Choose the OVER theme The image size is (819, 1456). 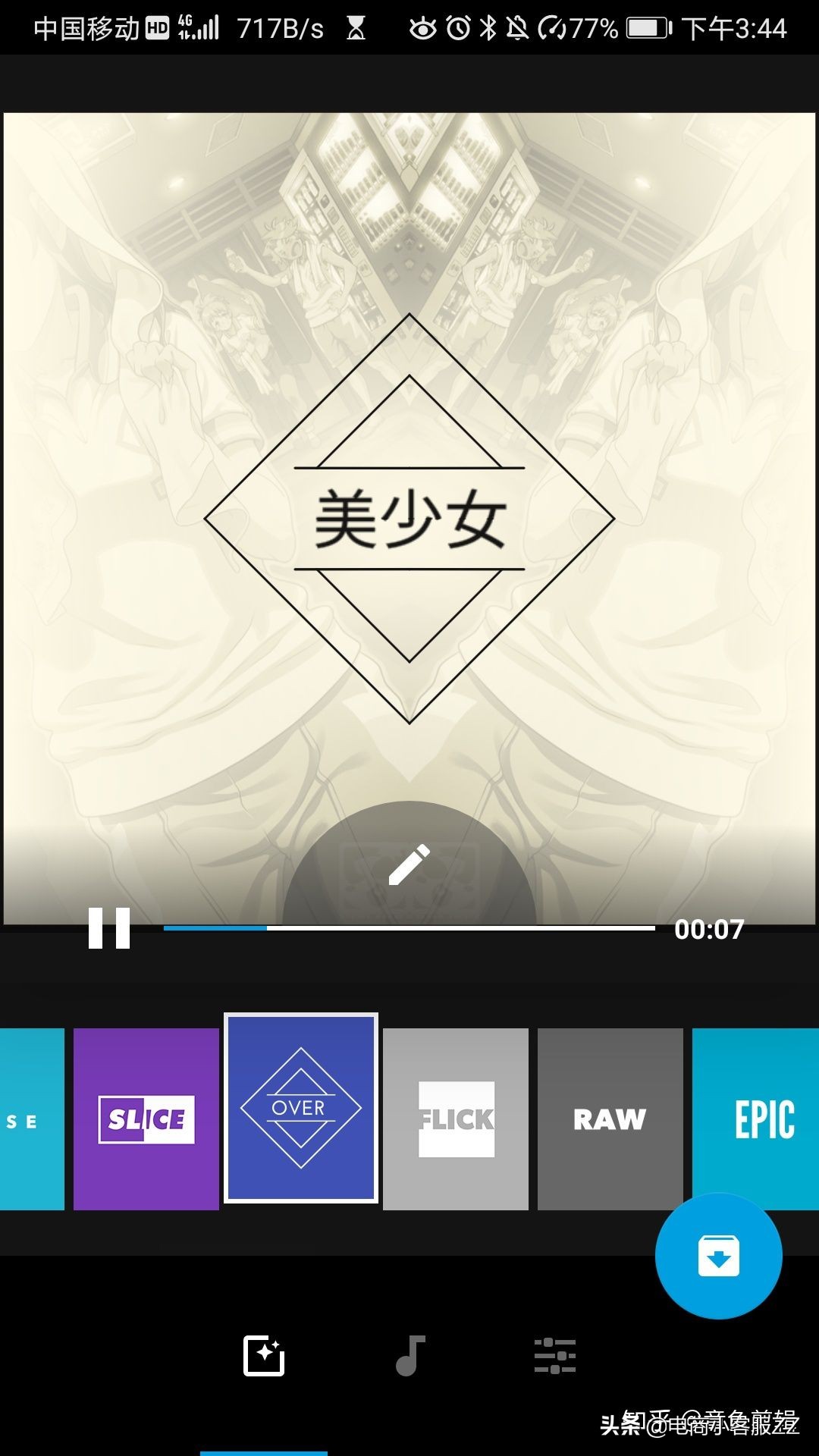pyautogui.click(x=301, y=1108)
